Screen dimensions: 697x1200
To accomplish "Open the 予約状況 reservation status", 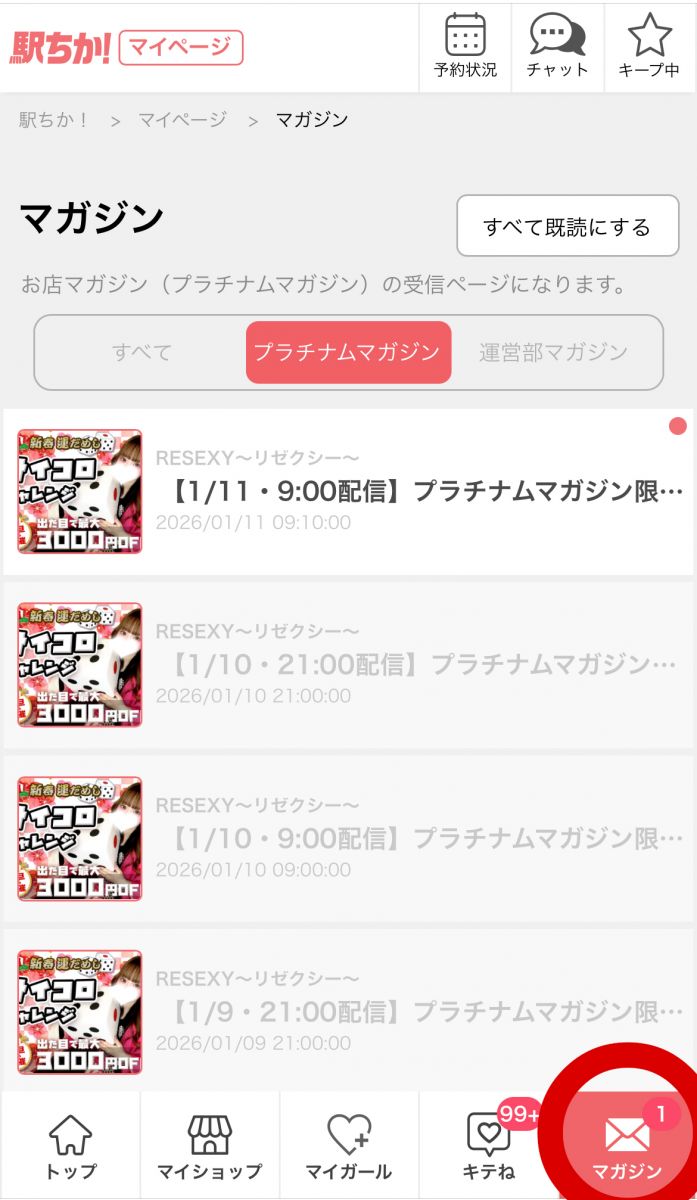I will (x=465, y=47).
